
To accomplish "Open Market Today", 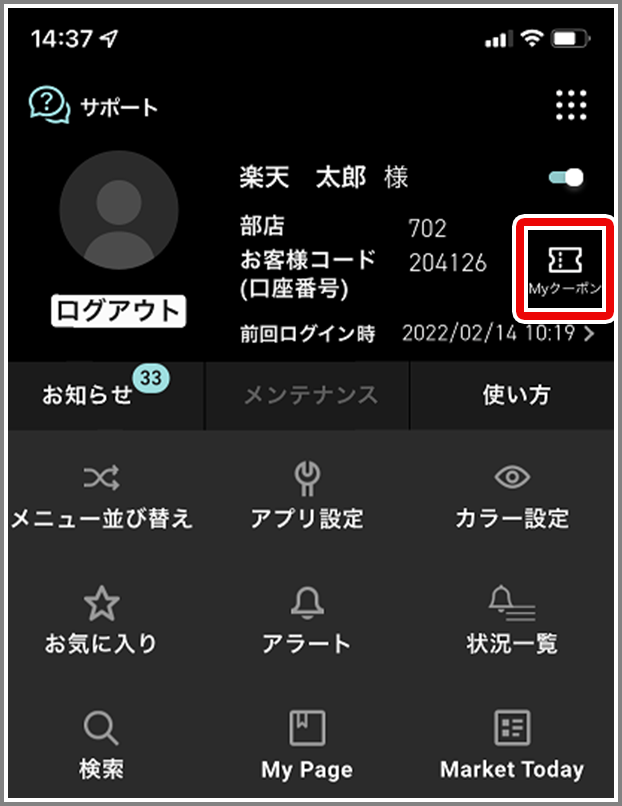I will [512, 746].
